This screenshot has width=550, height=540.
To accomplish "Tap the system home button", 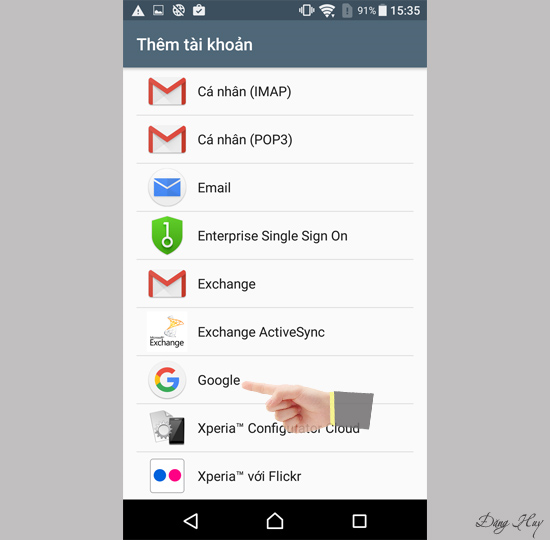I will [x=275, y=521].
